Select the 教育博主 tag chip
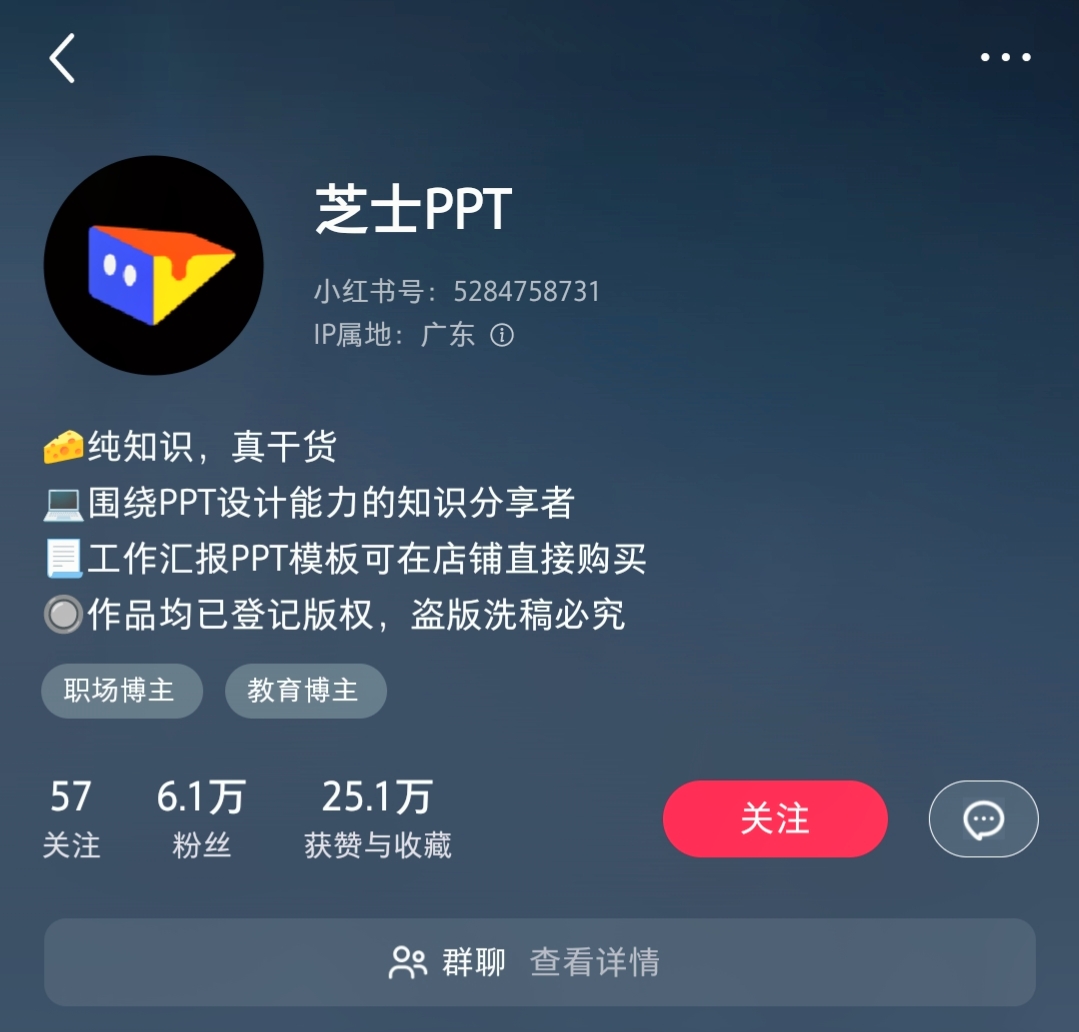1079x1032 pixels. point(305,691)
